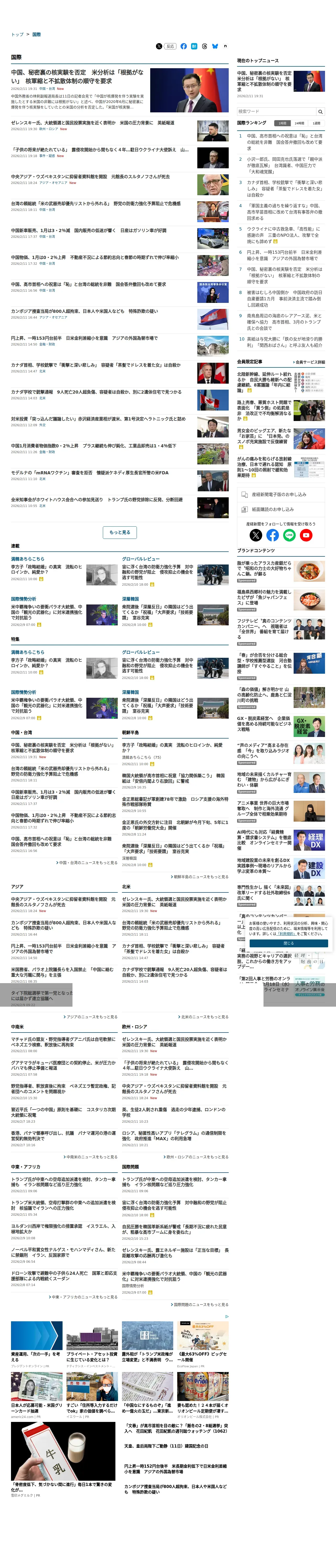336x1568 pixels.
Task: Switch the ranking to 24時間
Action: [x=299, y=123]
